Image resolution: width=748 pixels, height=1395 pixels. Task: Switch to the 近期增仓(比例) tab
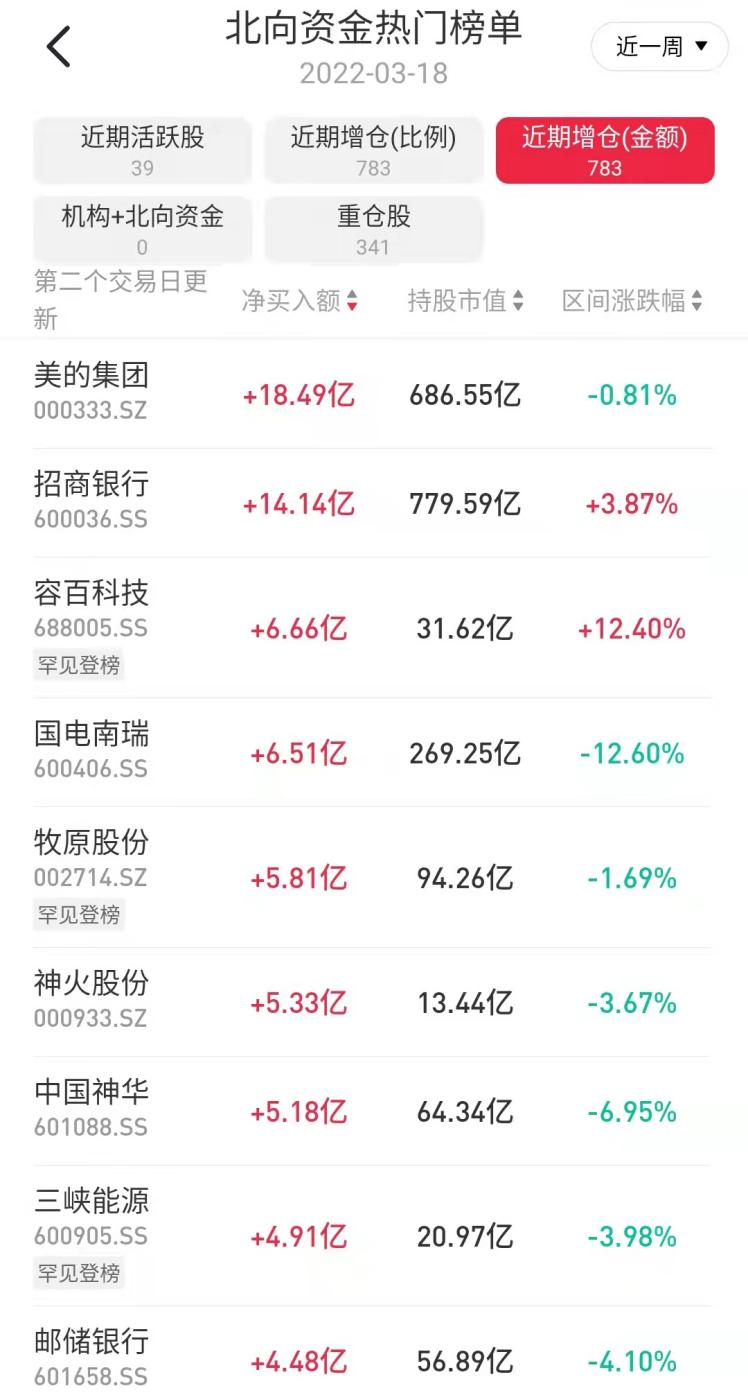click(373, 150)
